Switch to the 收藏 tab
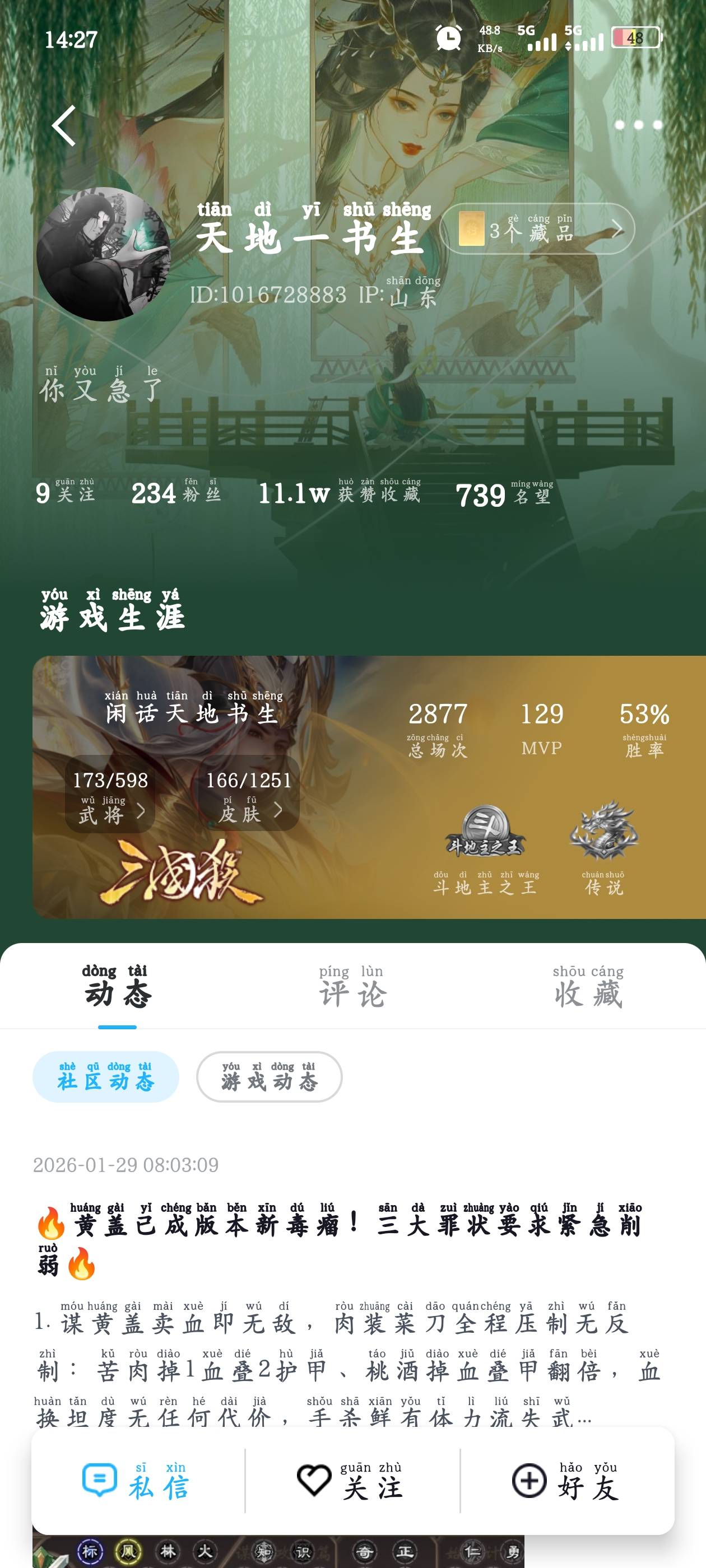The width and height of the screenshot is (706, 1568). 588,987
